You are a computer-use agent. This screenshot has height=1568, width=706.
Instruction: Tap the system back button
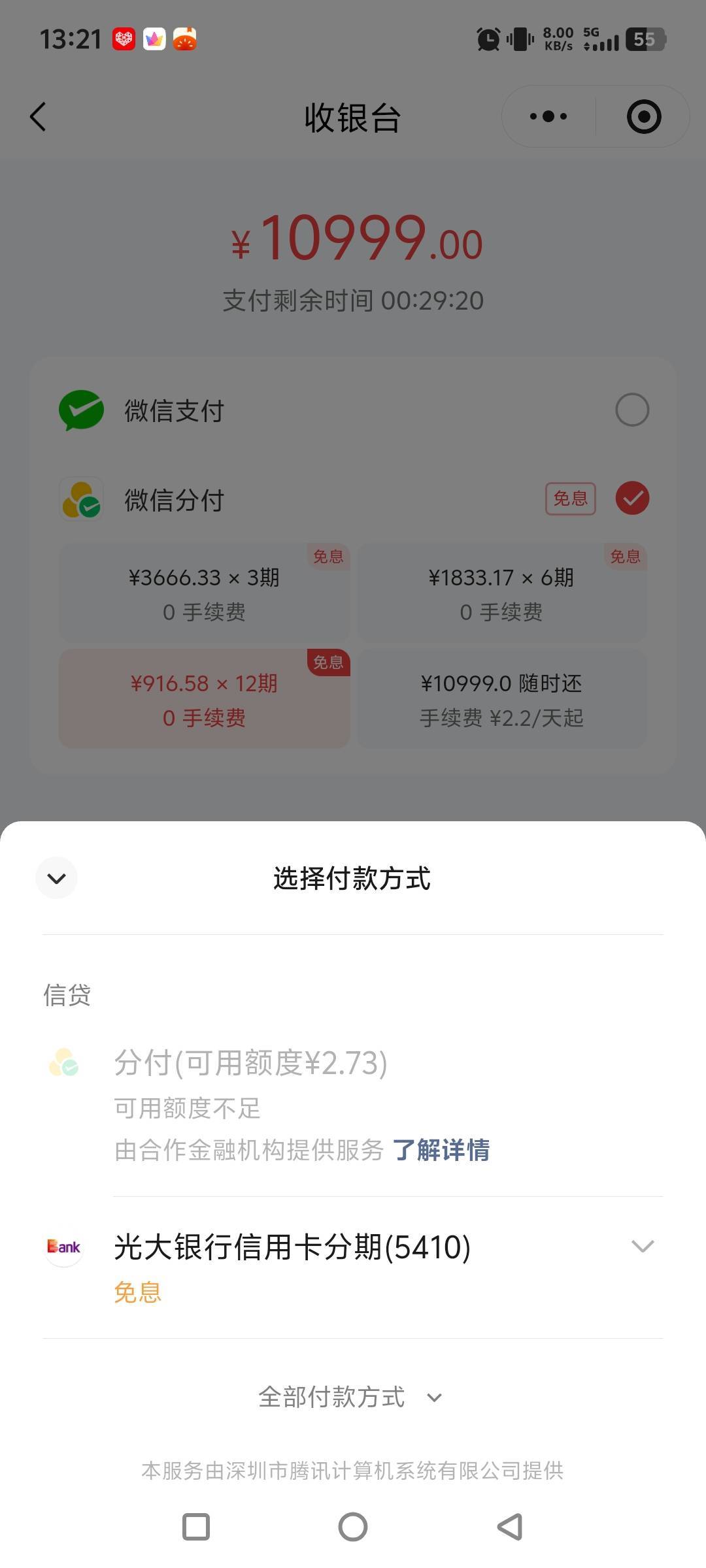pos(510,1527)
